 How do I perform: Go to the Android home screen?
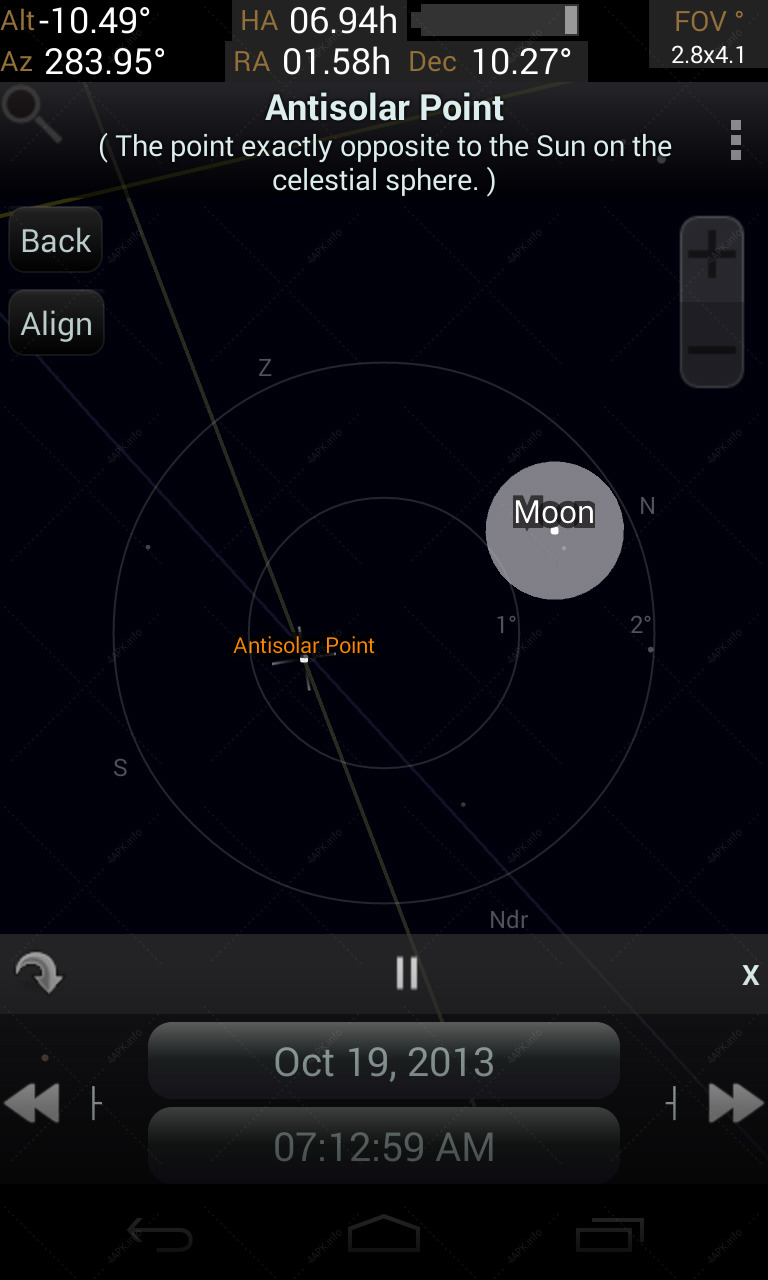pos(384,1235)
